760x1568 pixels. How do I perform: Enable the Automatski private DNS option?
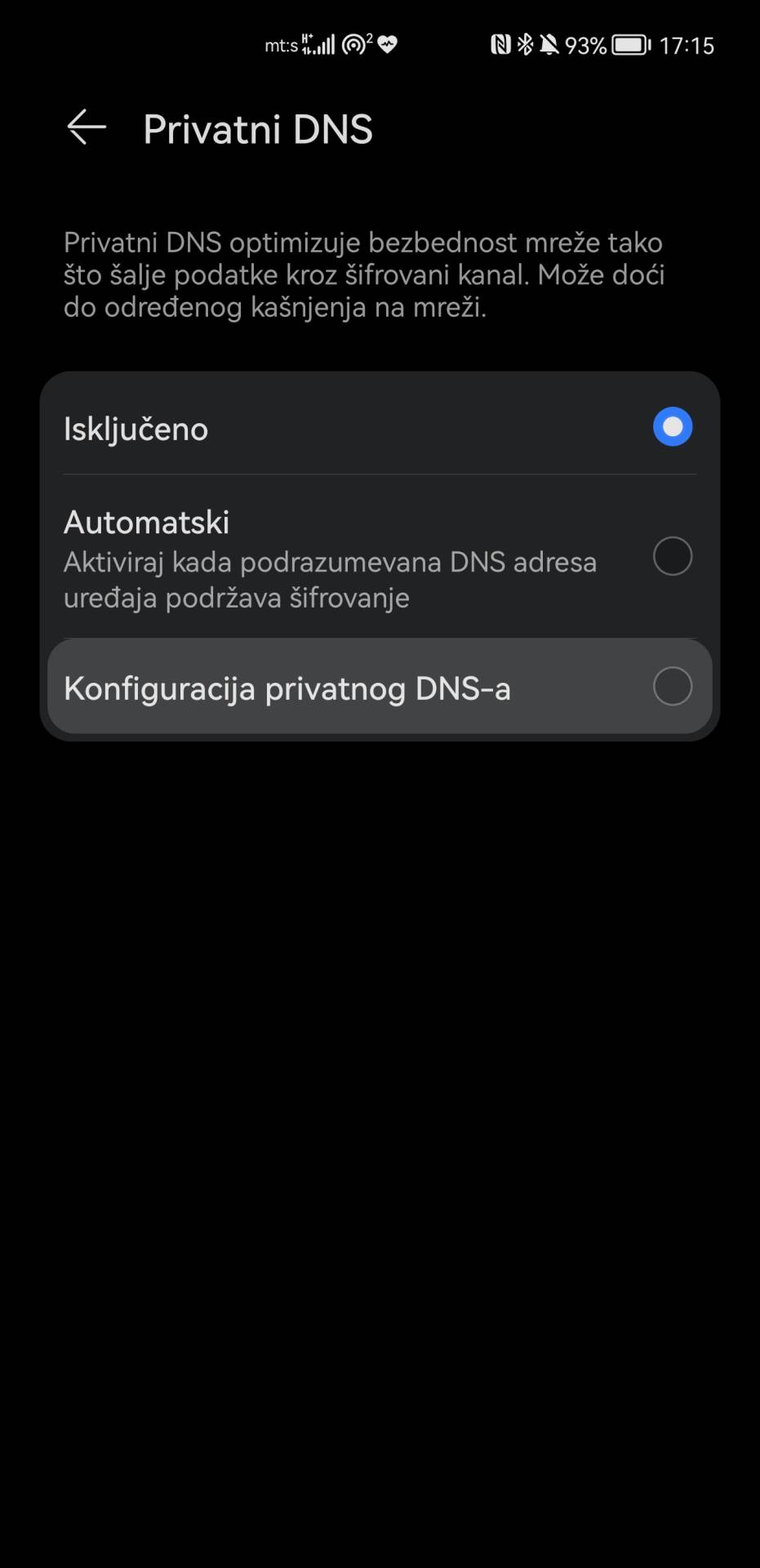pyautogui.click(x=671, y=556)
